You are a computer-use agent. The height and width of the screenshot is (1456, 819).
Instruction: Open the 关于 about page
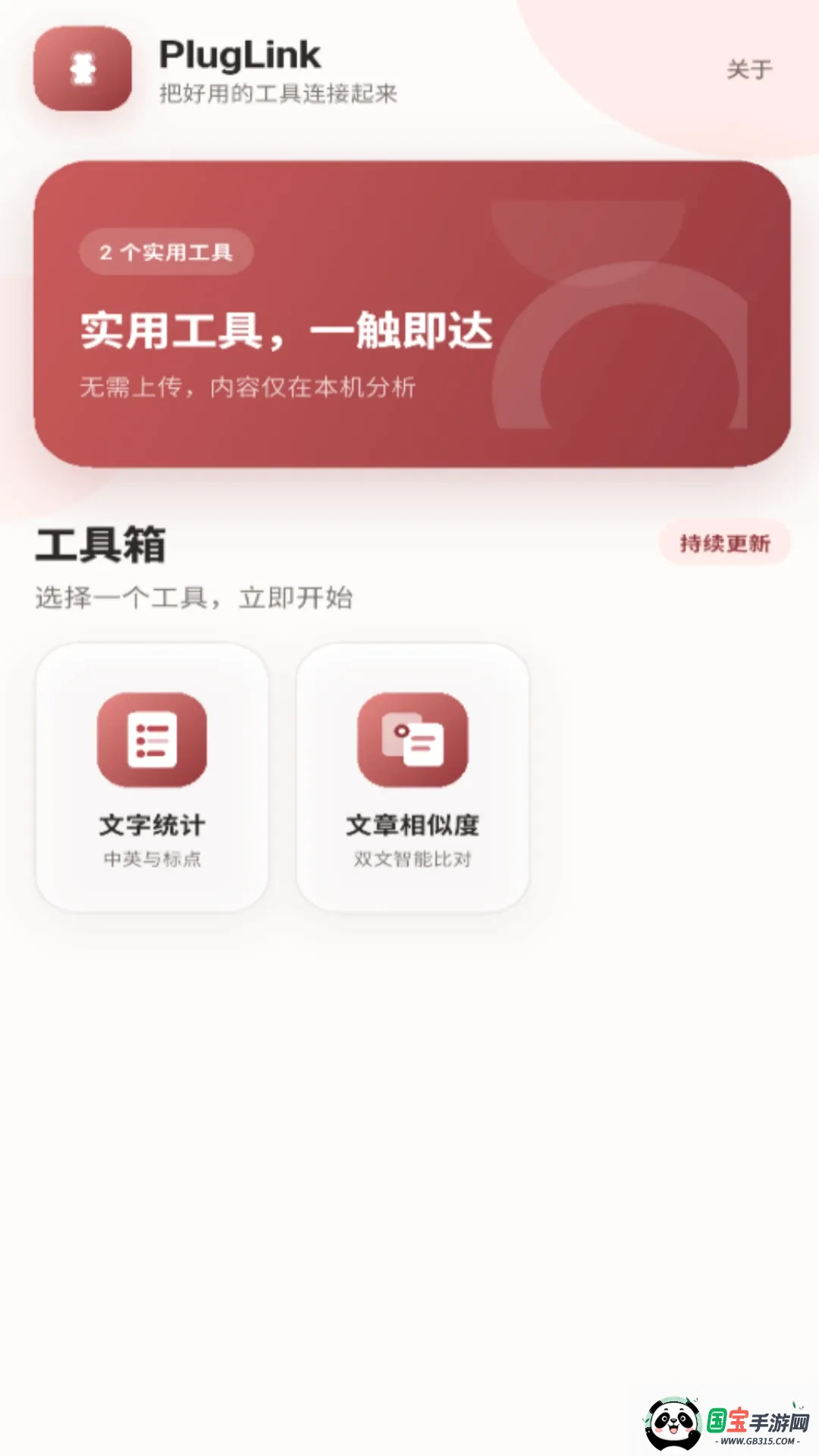(749, 69)
